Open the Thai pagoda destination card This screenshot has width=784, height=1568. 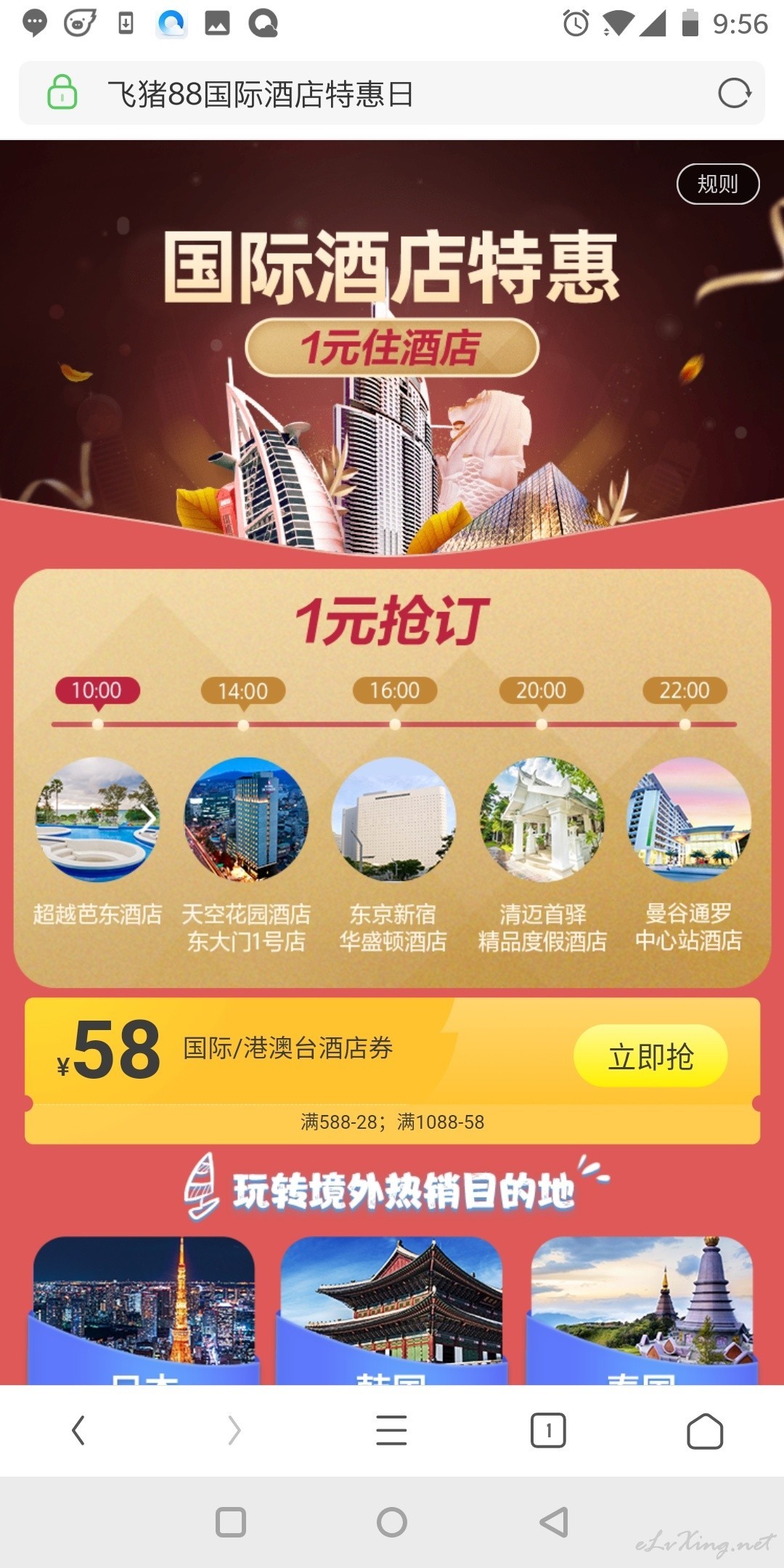click(642, 1307)
